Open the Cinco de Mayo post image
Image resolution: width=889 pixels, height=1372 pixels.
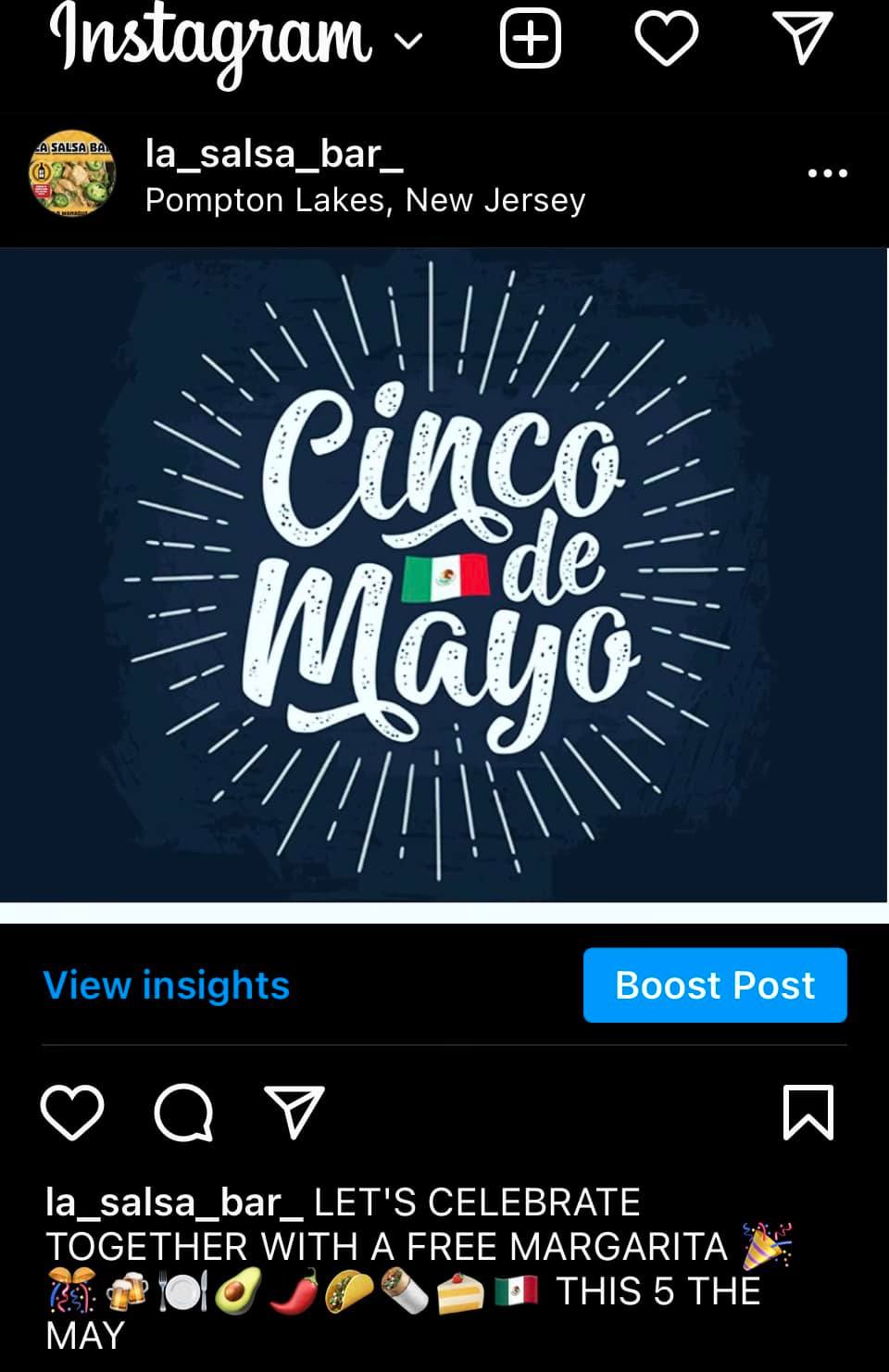tap(444, 574)
